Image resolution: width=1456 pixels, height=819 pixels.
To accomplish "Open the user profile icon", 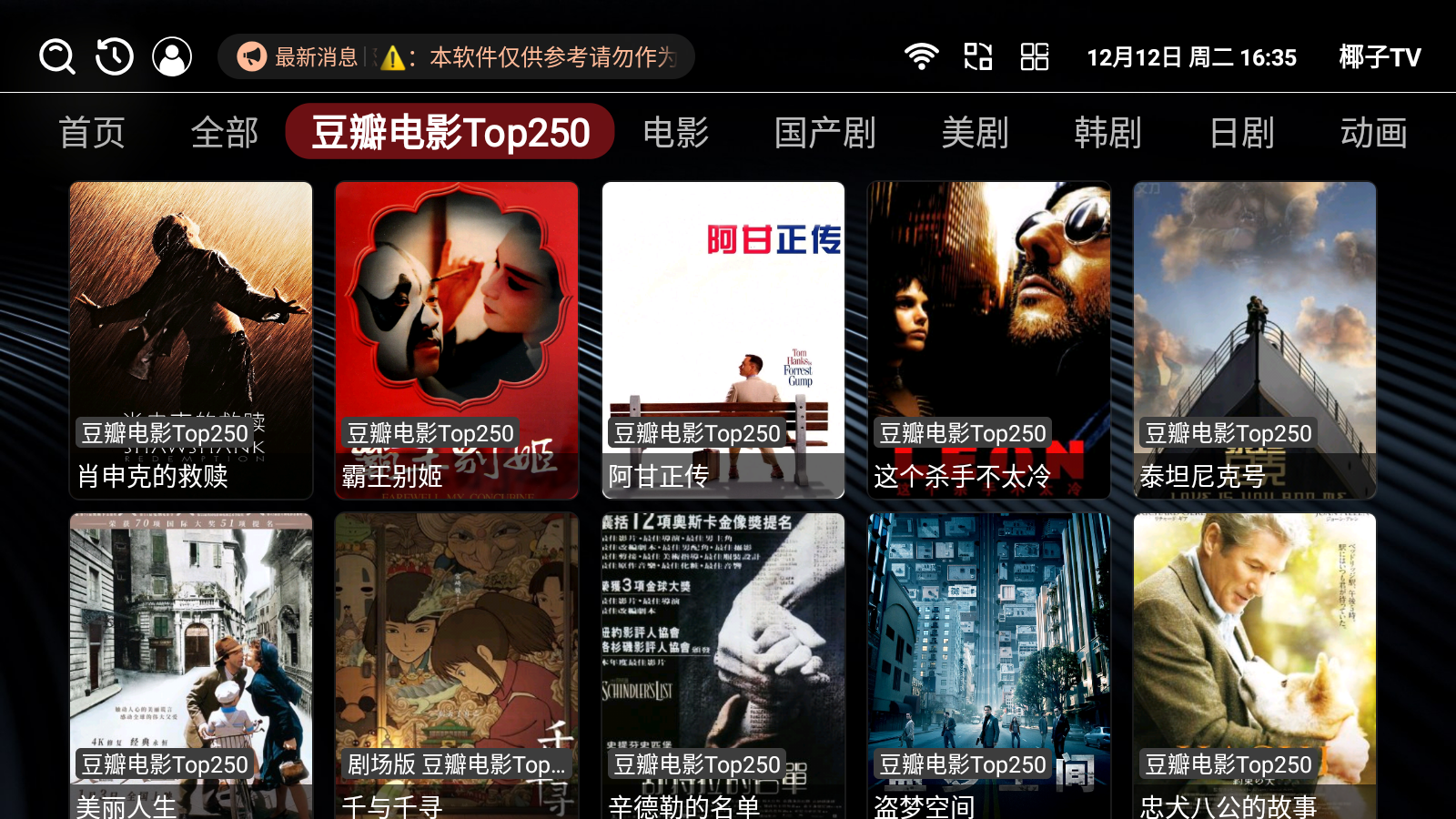I will [172, 56].
